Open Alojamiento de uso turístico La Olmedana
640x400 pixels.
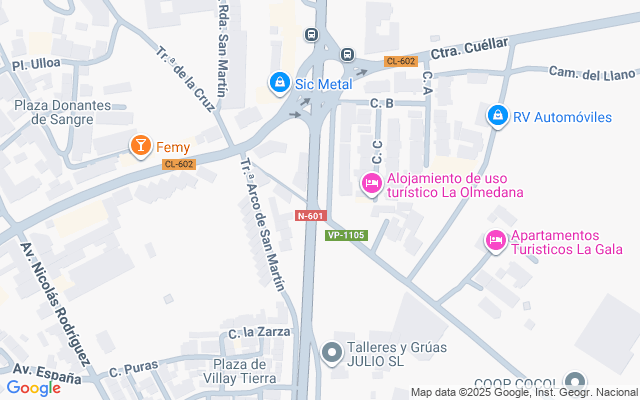click(371, 184)
